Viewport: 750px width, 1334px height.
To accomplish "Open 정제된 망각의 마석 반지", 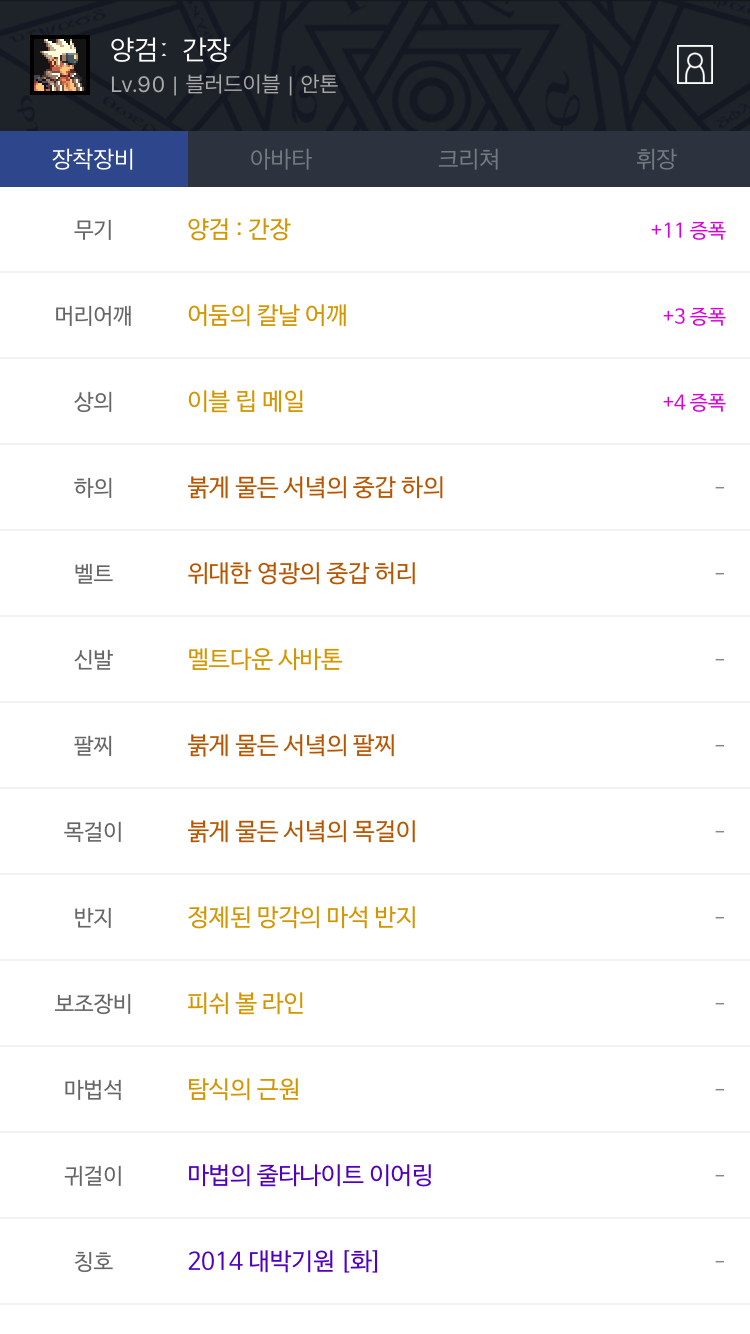I will (302, 918).
